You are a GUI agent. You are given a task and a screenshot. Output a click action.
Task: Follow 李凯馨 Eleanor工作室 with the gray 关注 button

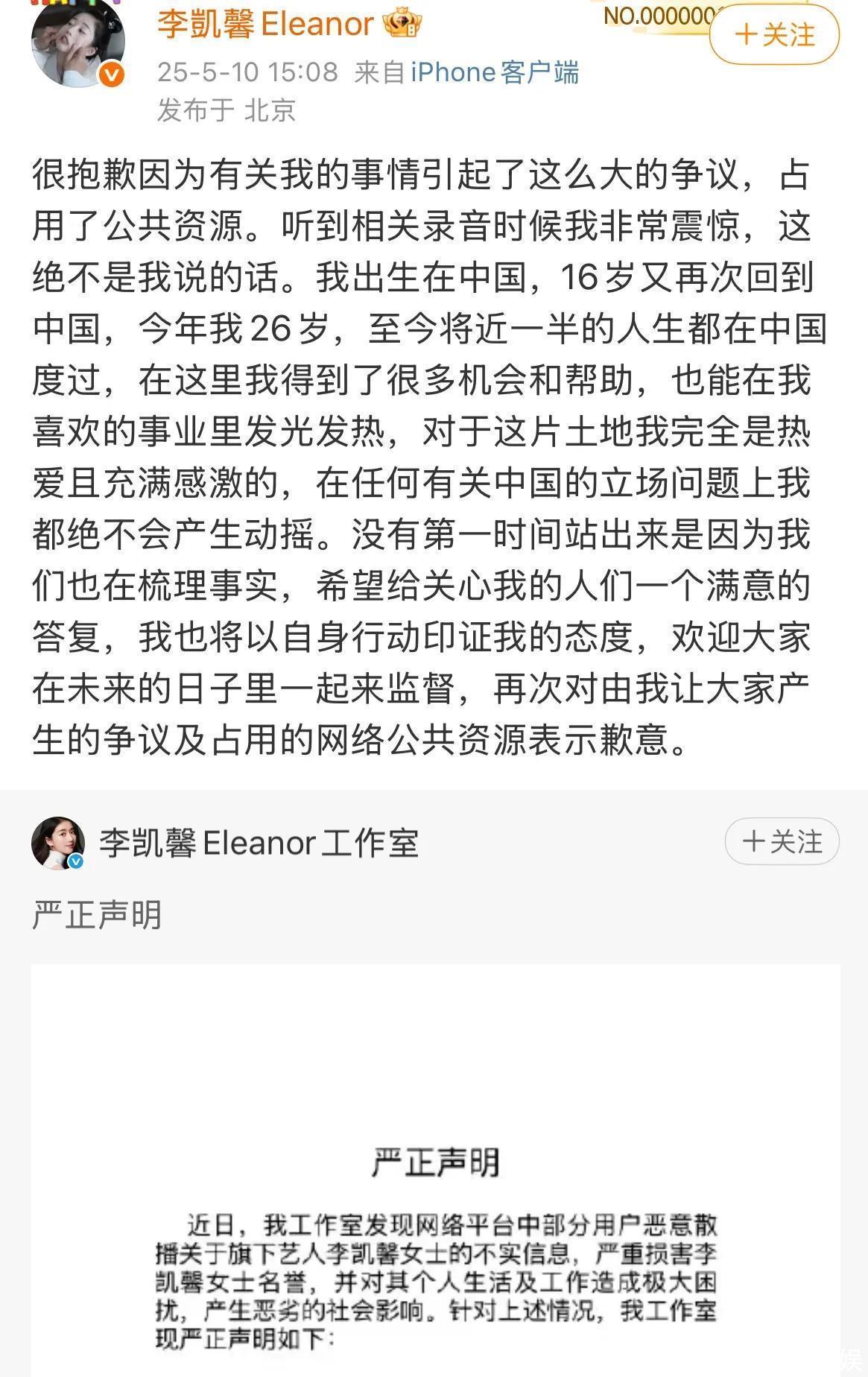pyautogui.click(x=782, y=842)
